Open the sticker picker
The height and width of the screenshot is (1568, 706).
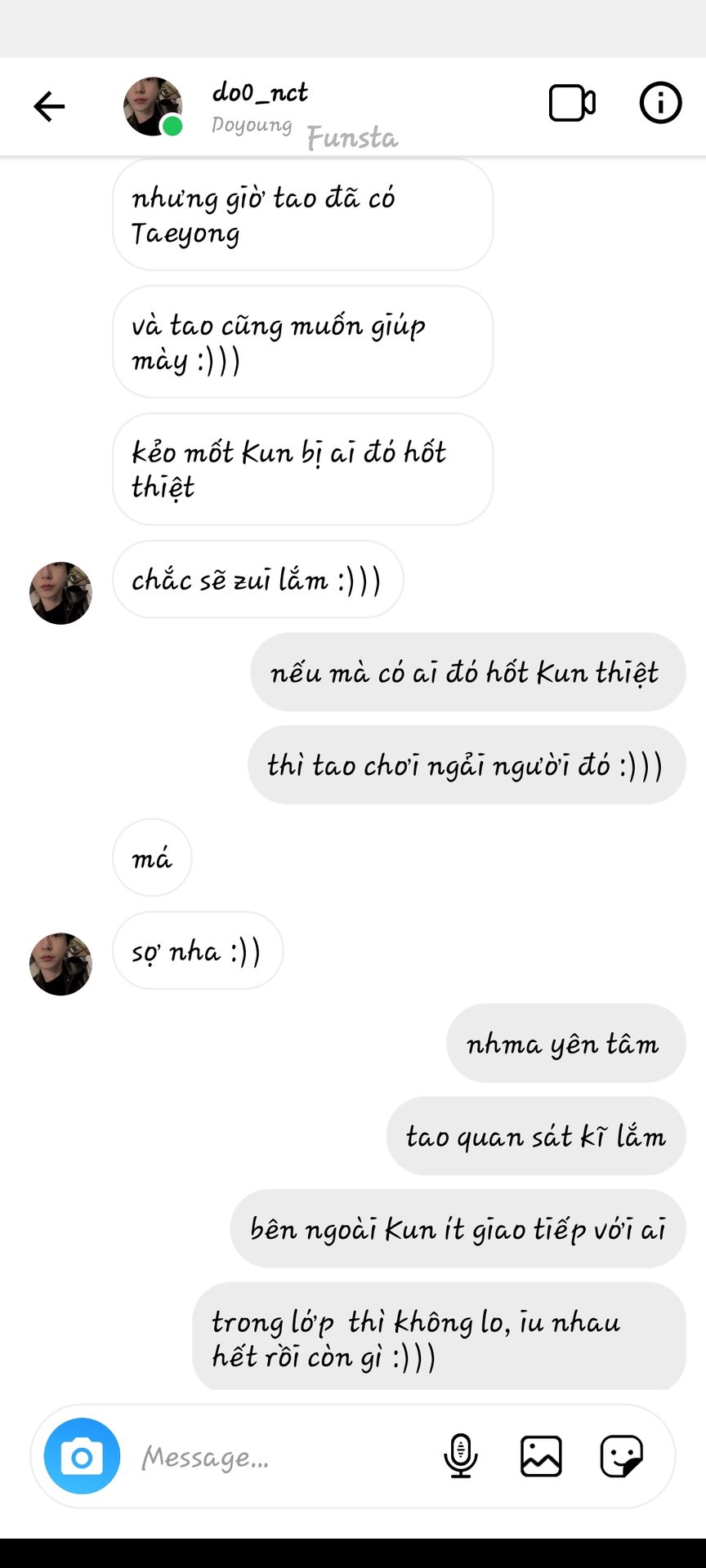tap(621, 1456)
